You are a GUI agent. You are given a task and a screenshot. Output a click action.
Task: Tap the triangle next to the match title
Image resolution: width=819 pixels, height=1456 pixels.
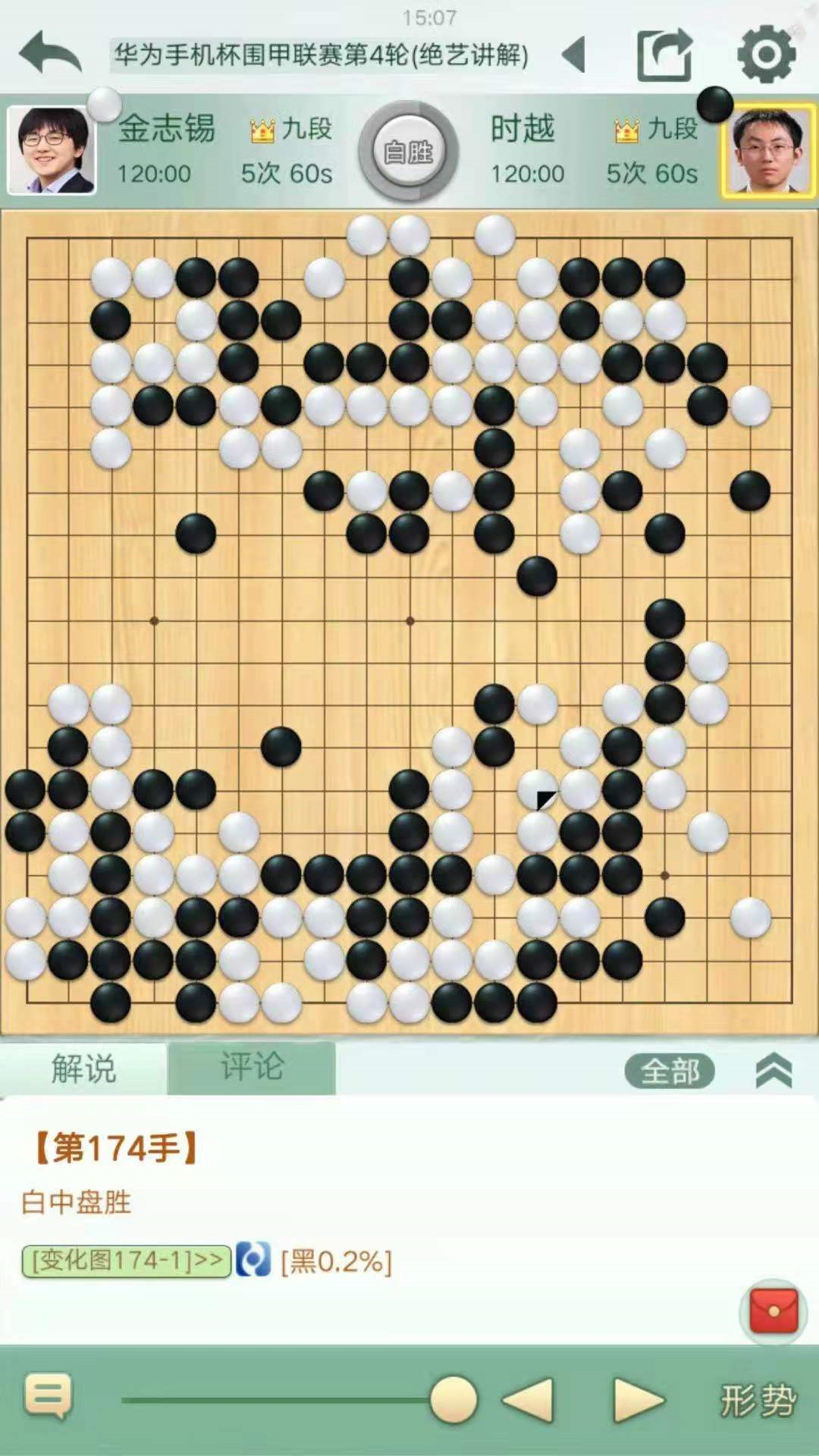tap(574, 55)
